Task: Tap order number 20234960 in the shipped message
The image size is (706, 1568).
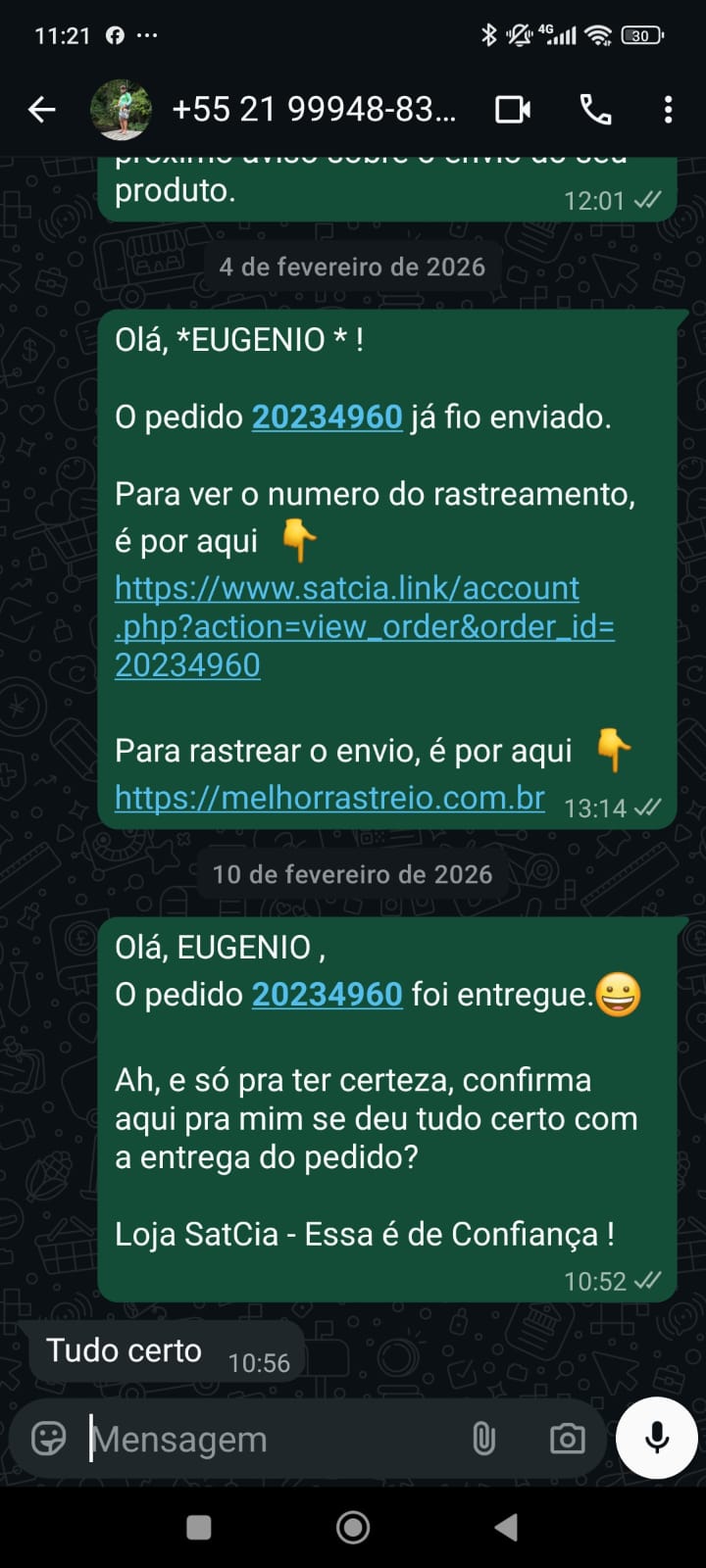Action: (328, 417)
